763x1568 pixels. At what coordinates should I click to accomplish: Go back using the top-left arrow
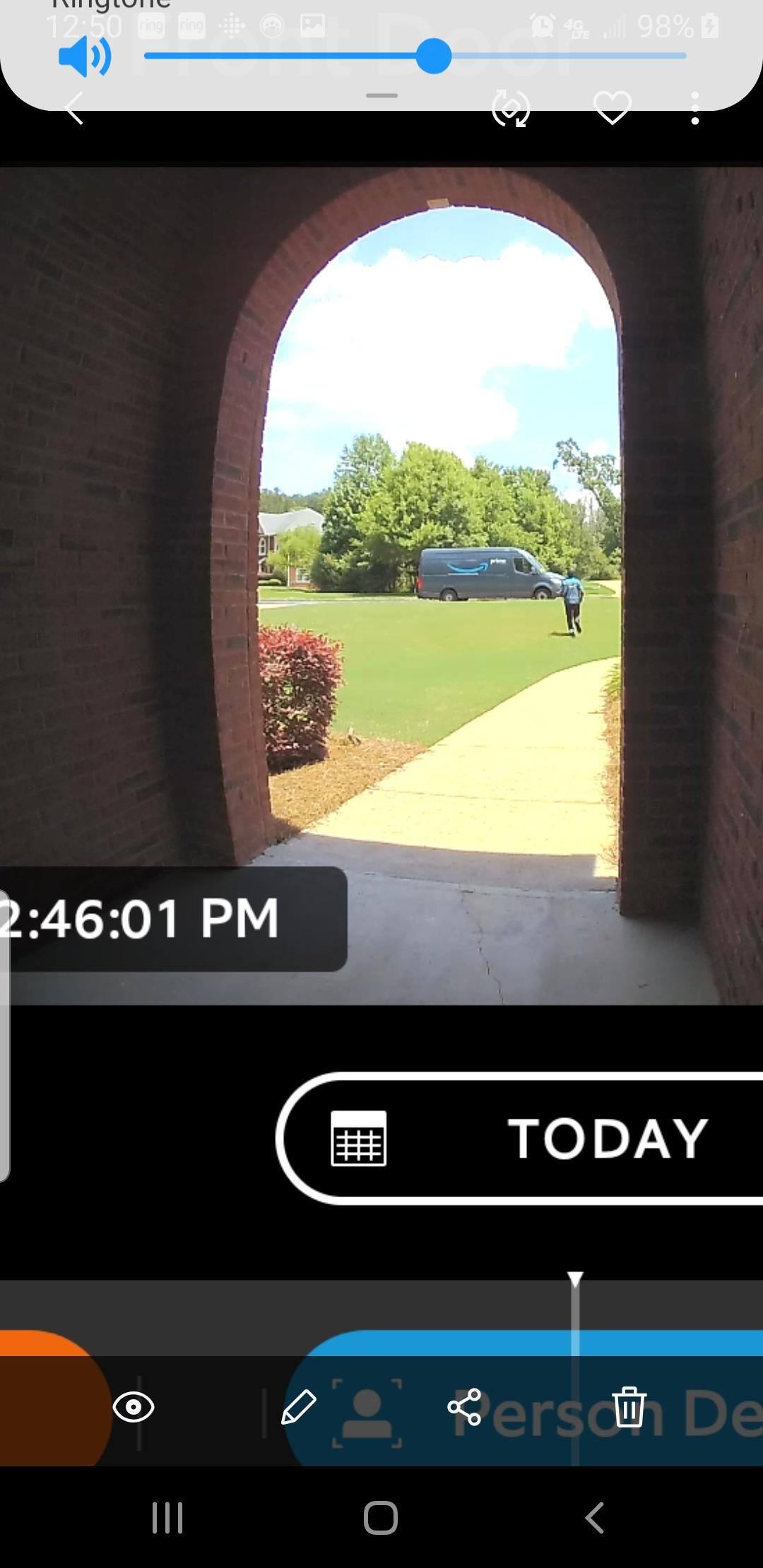[75, 109]
